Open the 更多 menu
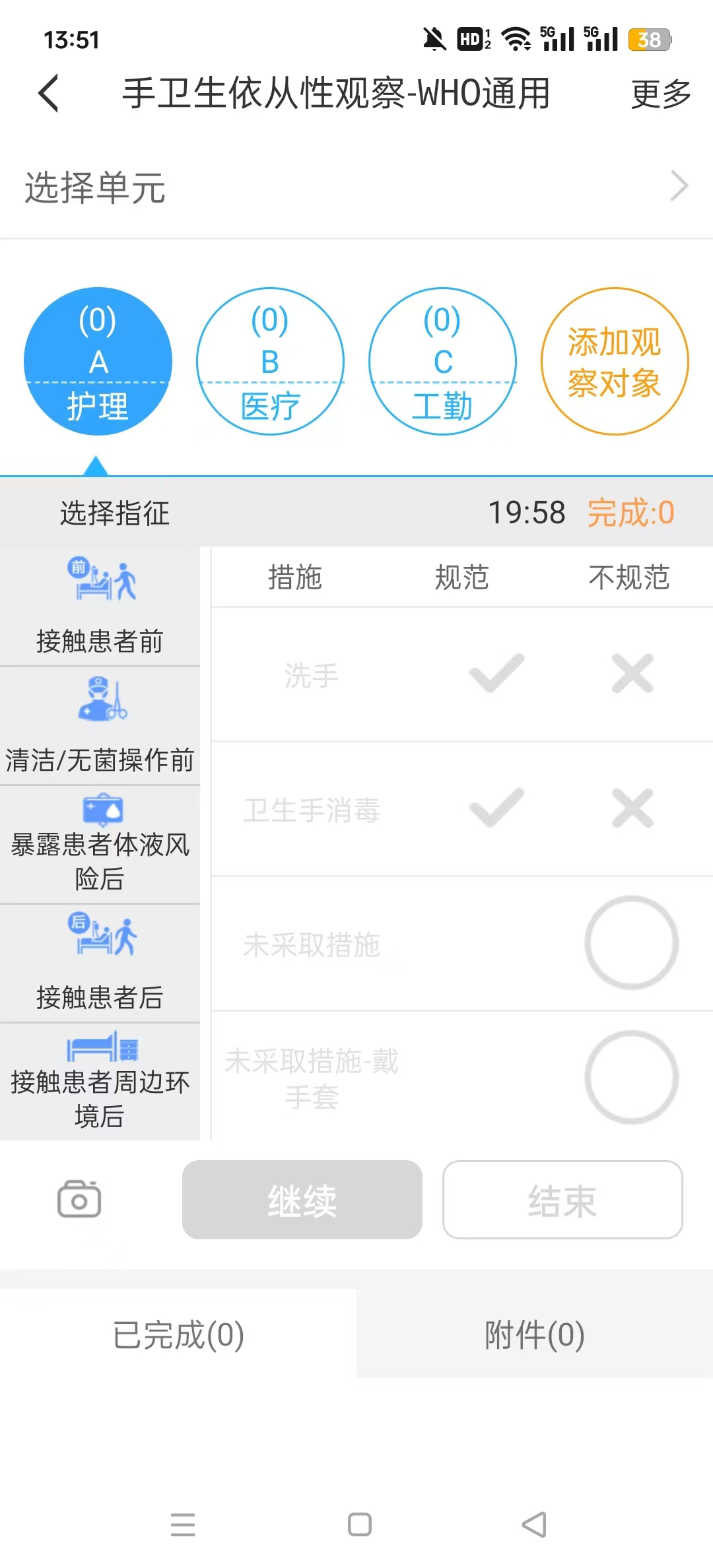Image resolution: width=713 pixels, height=1568 pixels. pyautogui.click(x=660, y=94)
